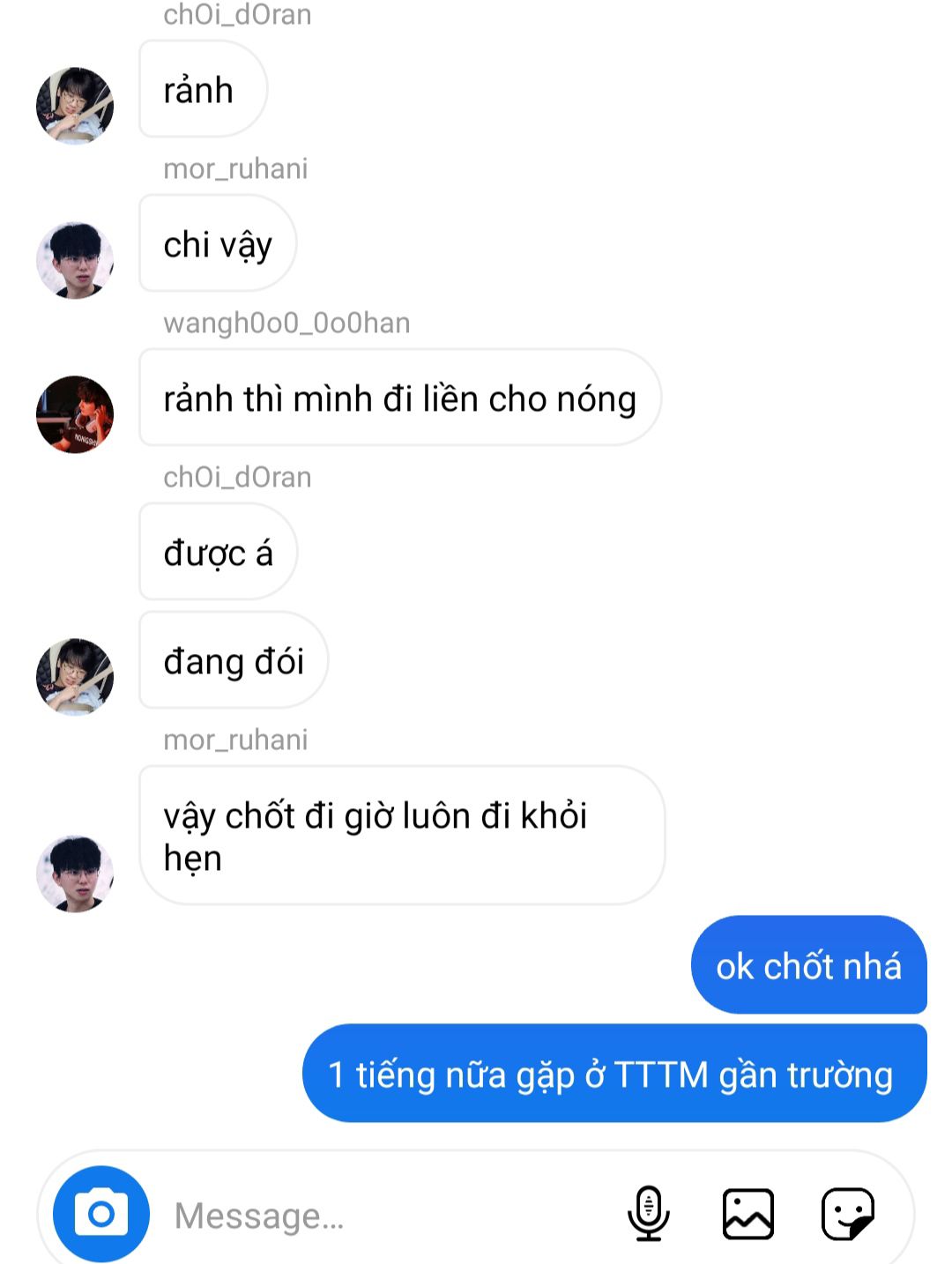Tap chOi_dOran's avatar beside "đang đói"

tap(75, 677)
